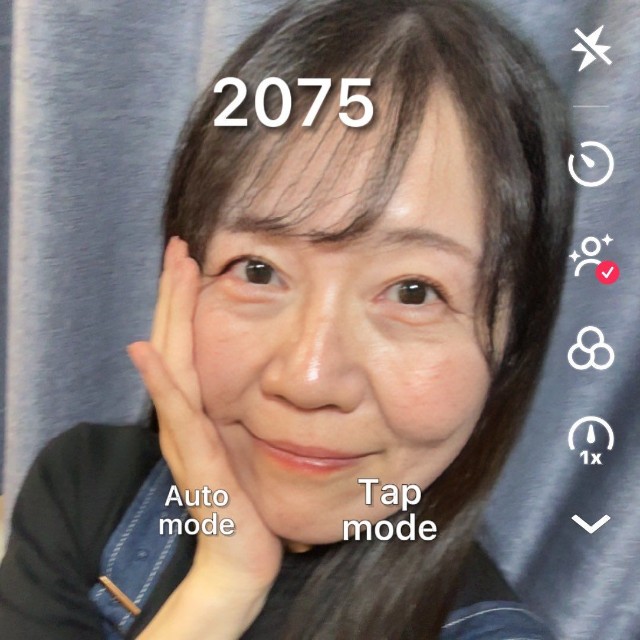Image resolution: width=640 pixels, height=640 pixels.
Task: Open the color filters icon
Action: click(x=591, y=349)
